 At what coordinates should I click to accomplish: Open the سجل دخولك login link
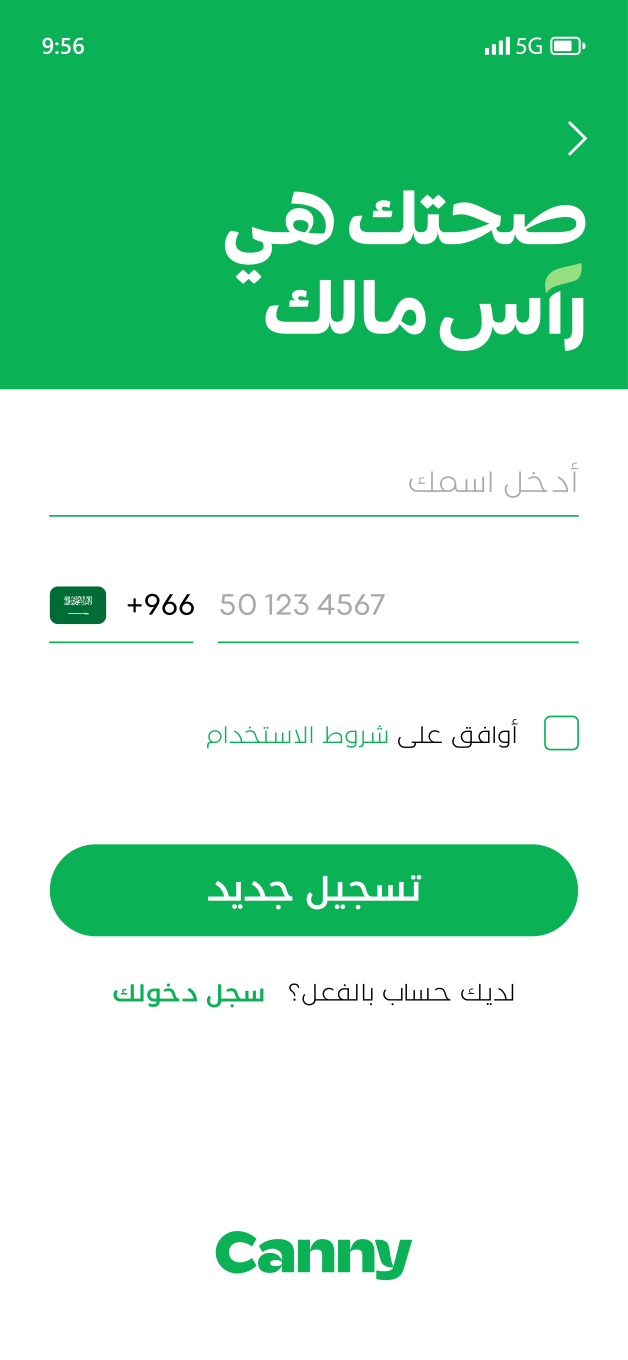point(189,994)
